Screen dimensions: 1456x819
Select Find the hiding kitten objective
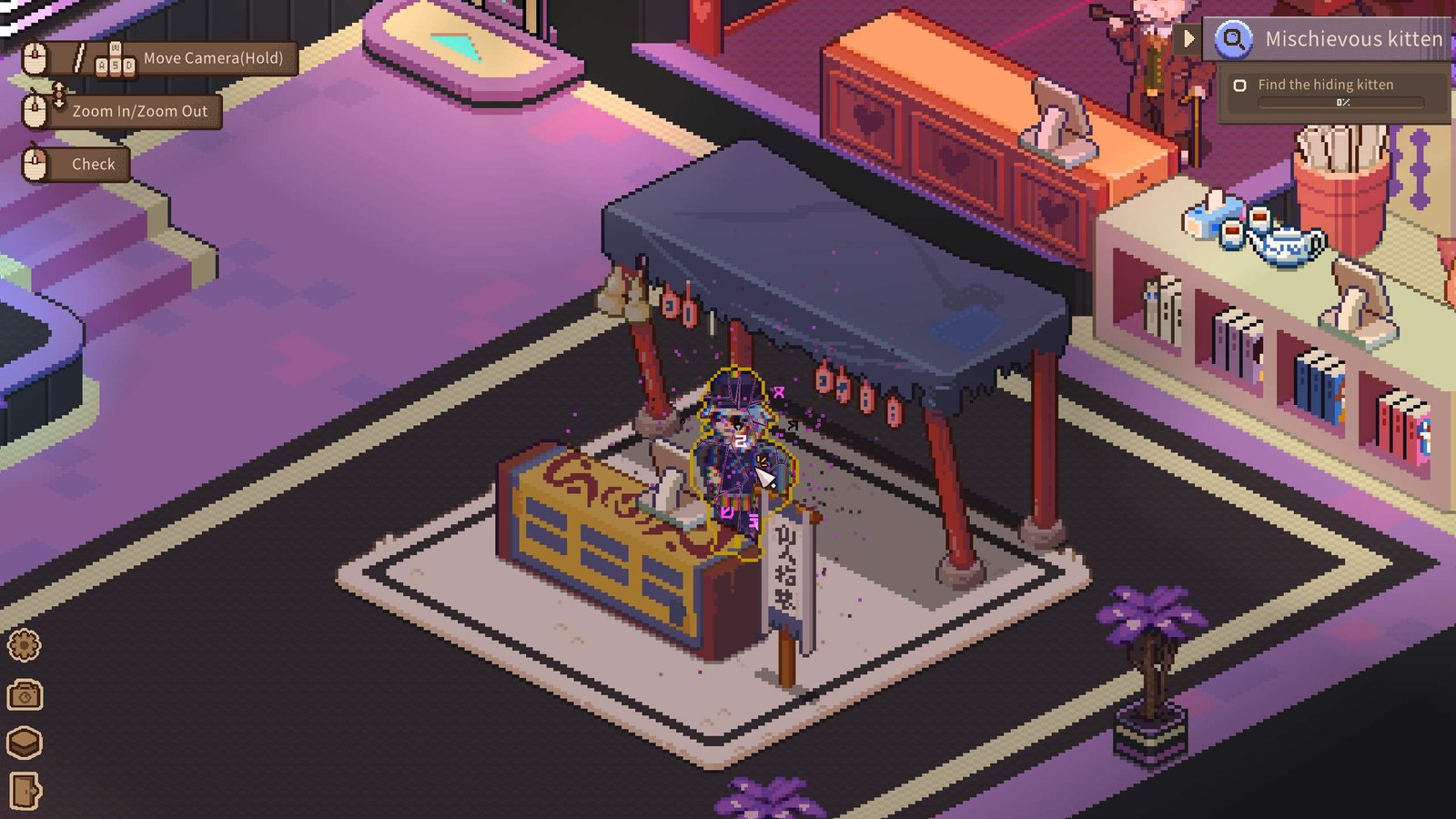[1325, 85]
